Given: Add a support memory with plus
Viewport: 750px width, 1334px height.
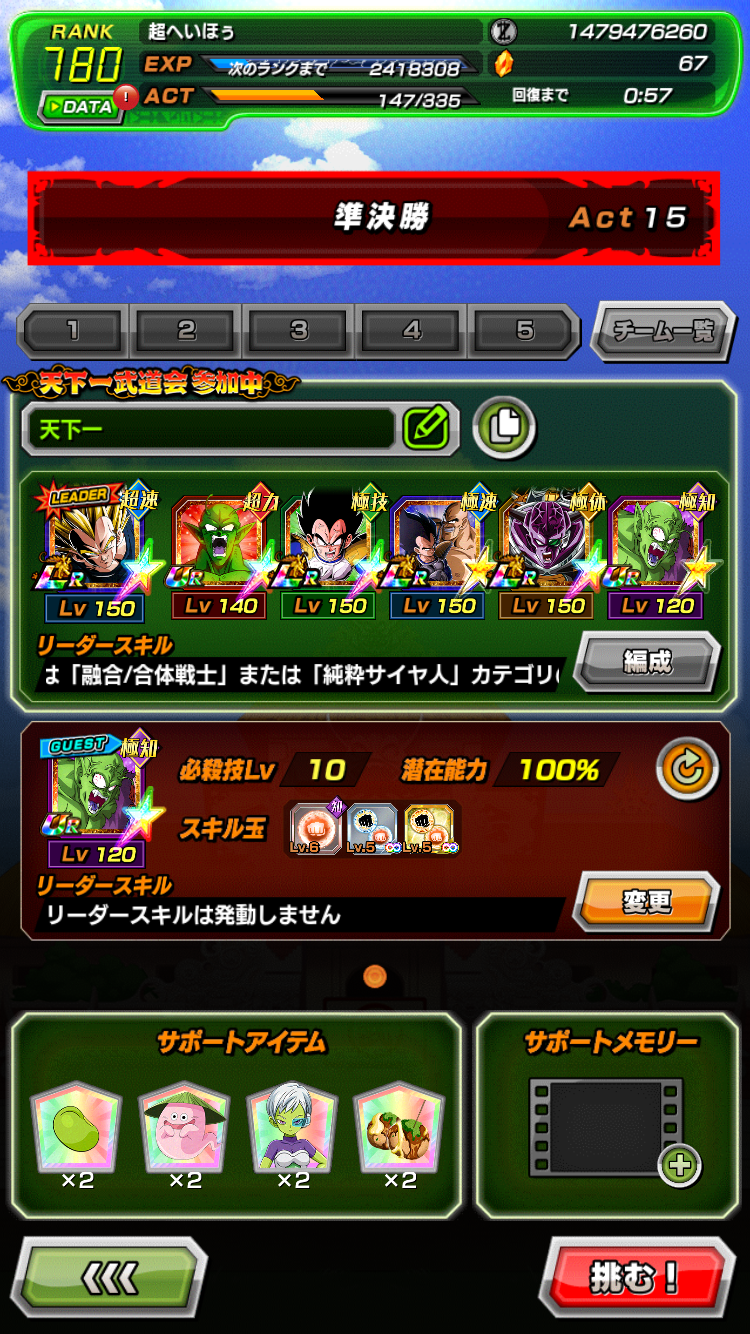Looking at the screenshot, I should [x=681, y=1166].
